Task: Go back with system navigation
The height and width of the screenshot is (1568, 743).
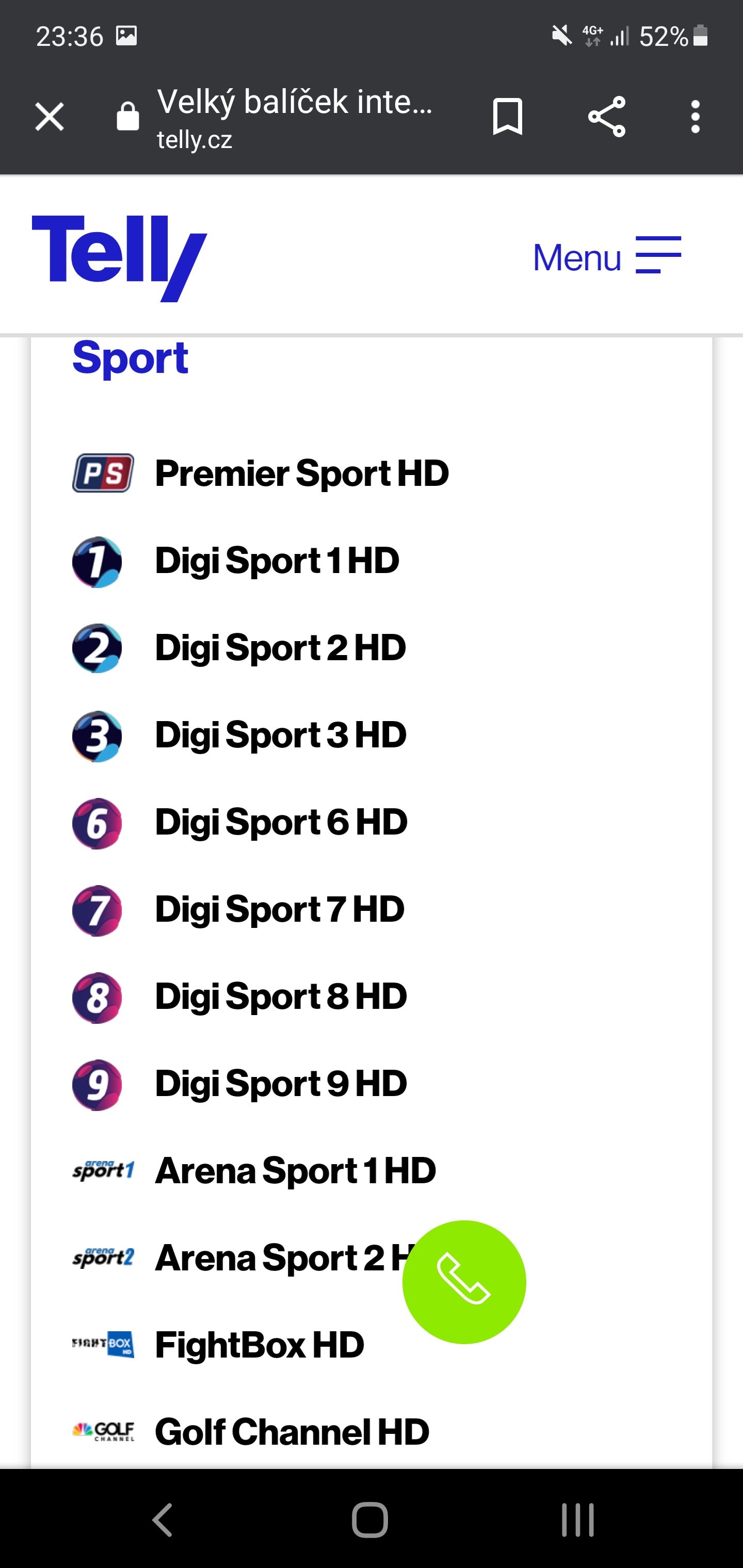Action: [x=163, y=1520]
